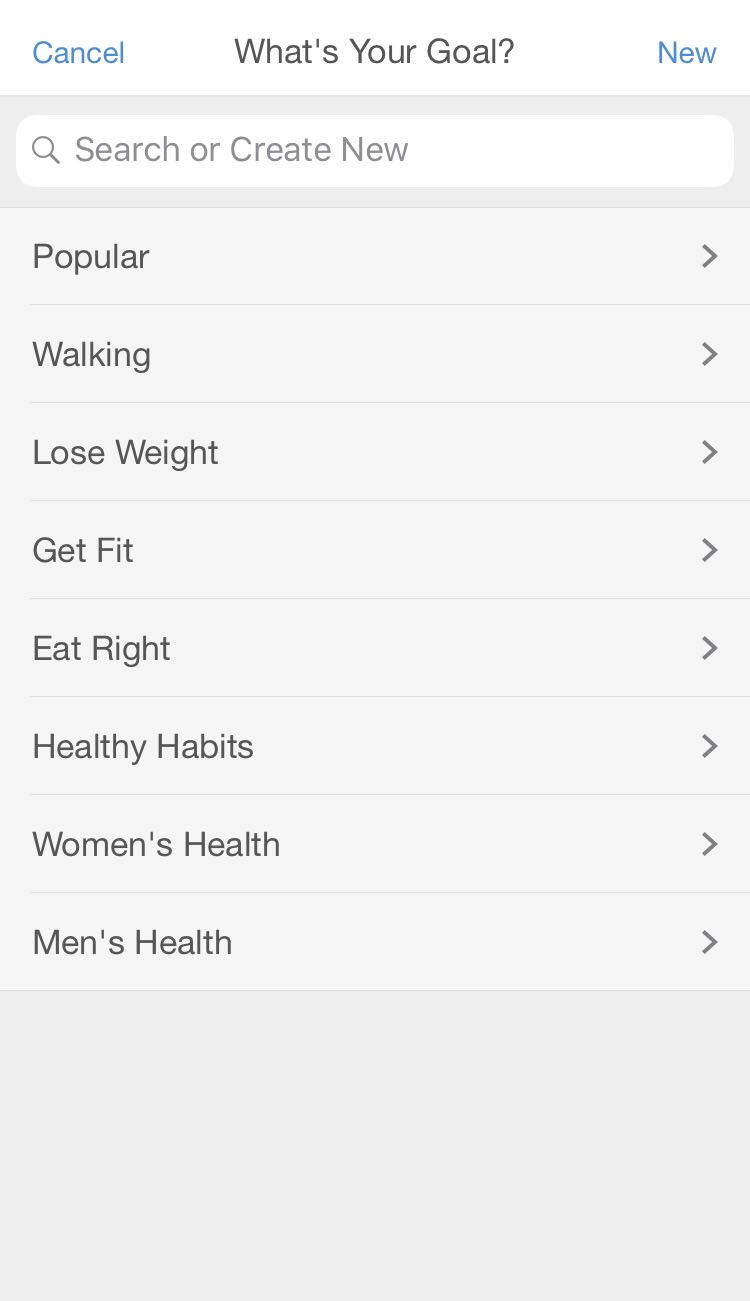Viewport: 750px width, 1301px height.
Task: View Women's Health goals
Action: point(375,844)
